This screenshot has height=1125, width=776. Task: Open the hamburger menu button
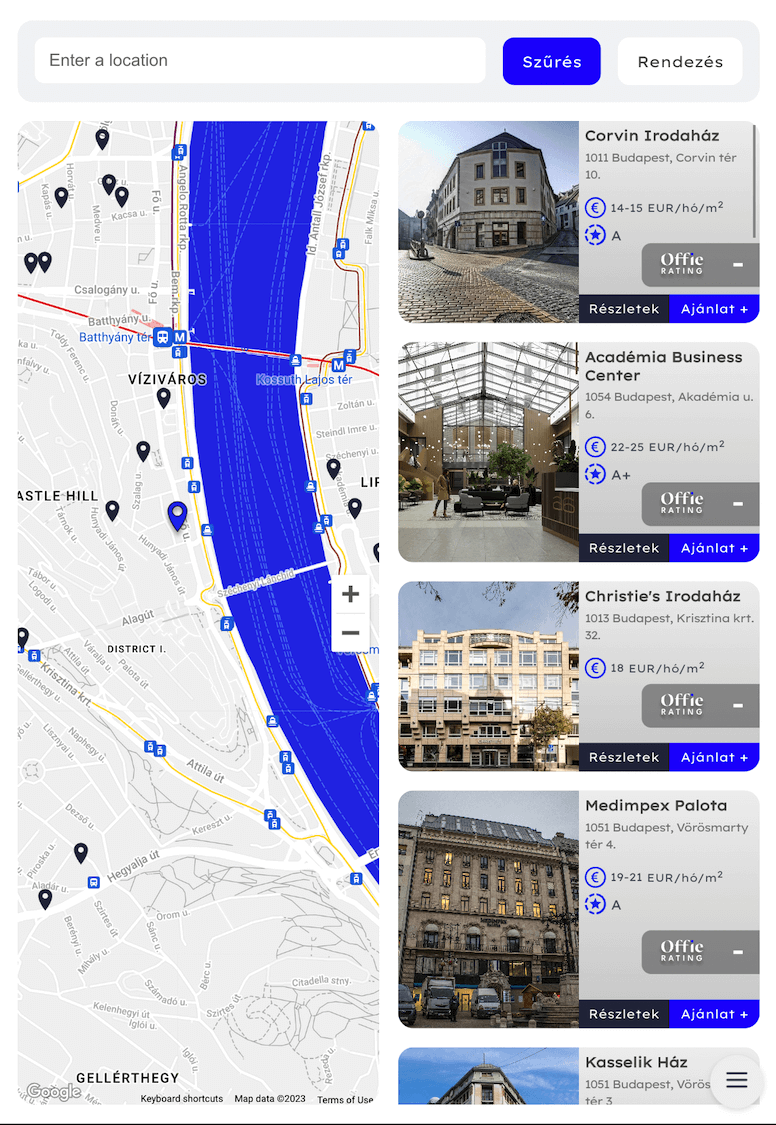pyautogui.click(x=737, y=1080)
